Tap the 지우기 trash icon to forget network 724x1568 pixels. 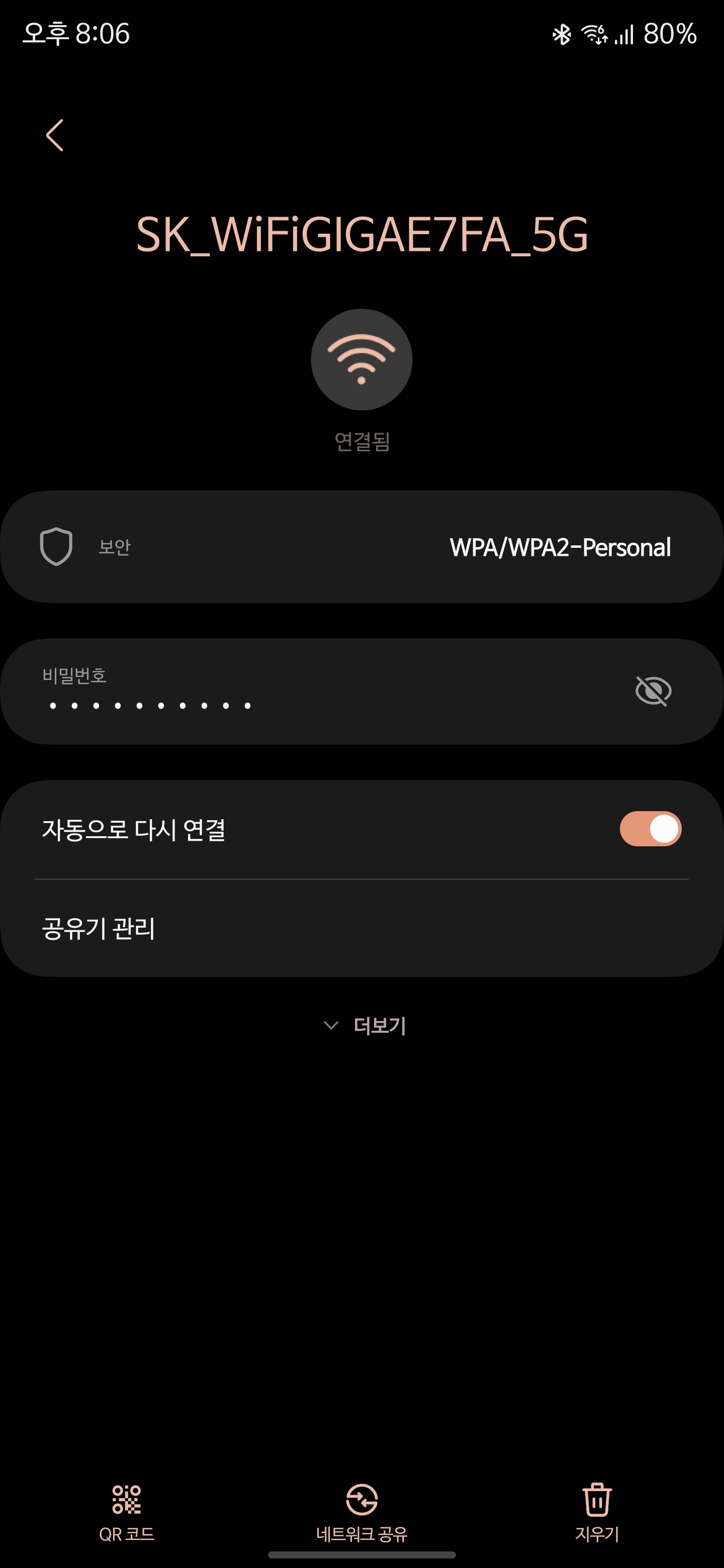click(x=597, y=1510)
